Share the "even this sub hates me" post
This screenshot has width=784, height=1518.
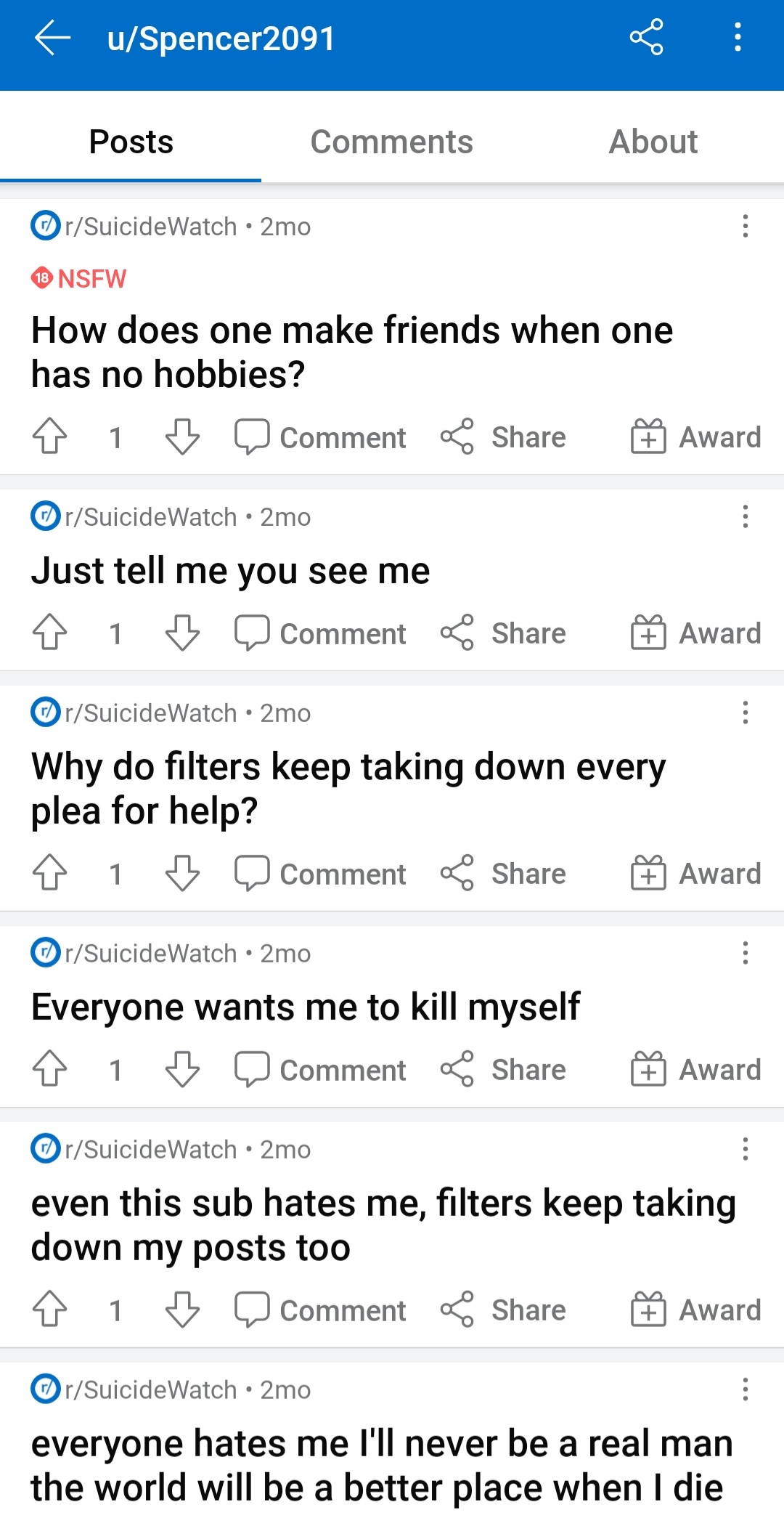click(503, 1310)
